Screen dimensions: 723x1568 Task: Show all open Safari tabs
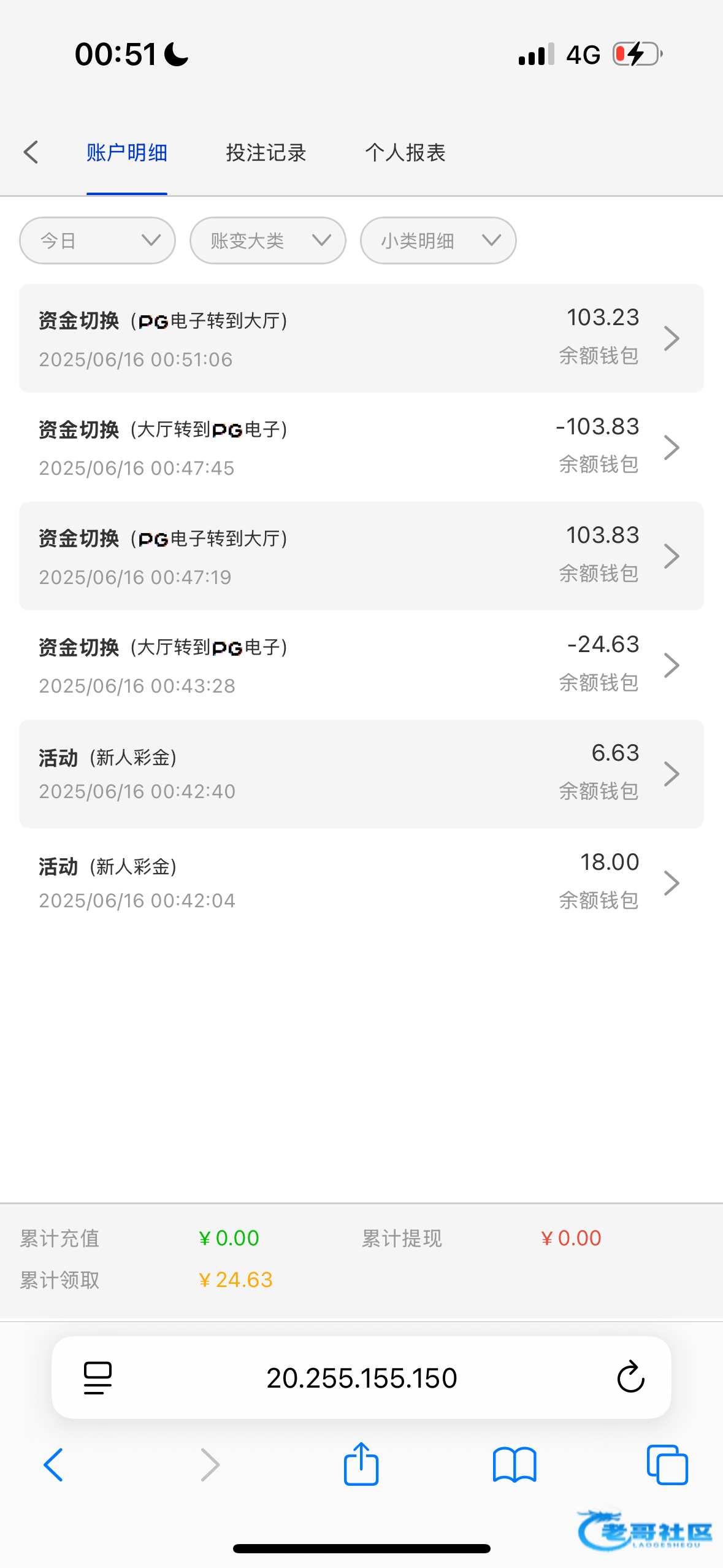pyautogui.click(x=667, y=1465)
